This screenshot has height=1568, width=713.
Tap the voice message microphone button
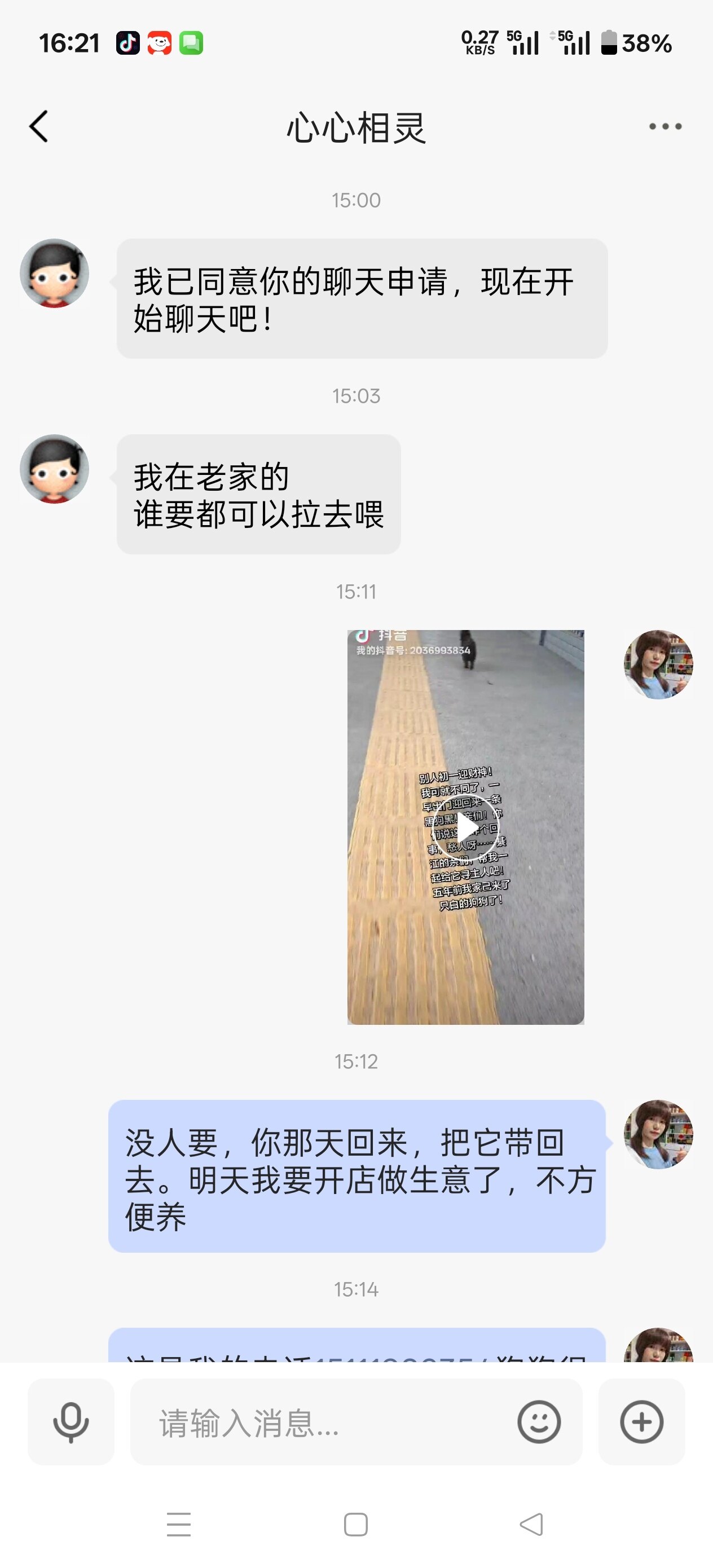71,1422
